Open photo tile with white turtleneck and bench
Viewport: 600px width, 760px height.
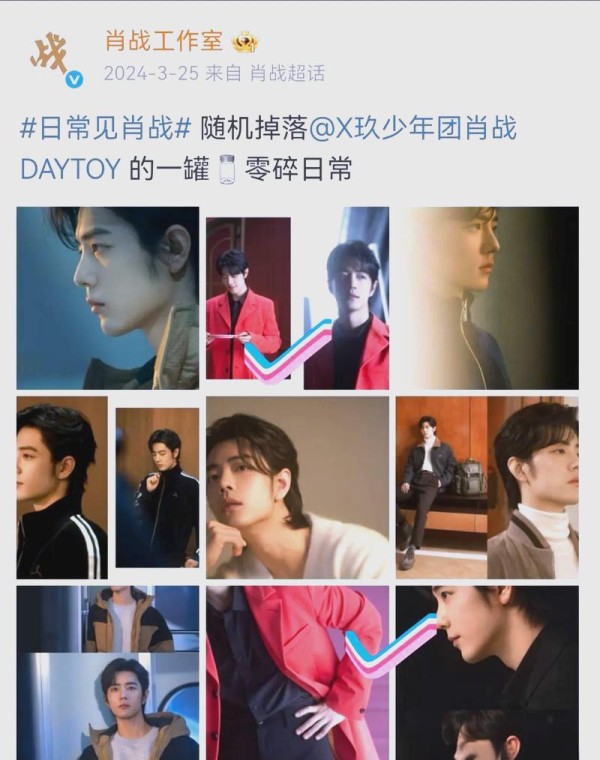point(487,487)
